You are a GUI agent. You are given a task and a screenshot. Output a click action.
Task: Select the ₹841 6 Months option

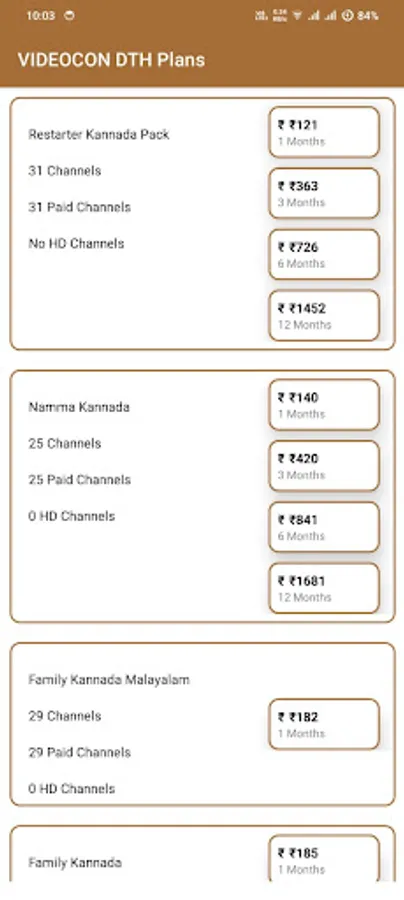point(324,527)
